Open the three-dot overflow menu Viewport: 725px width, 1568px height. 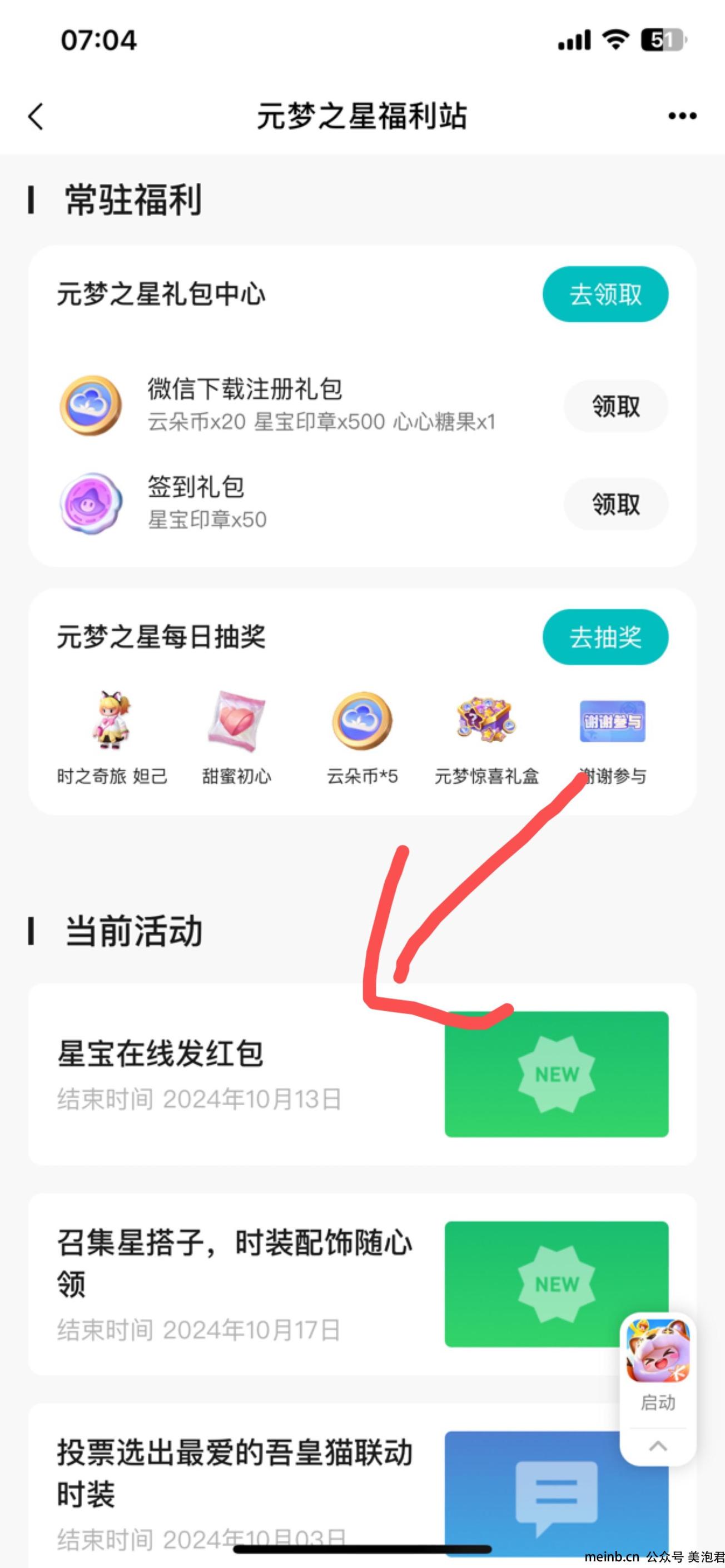682,116
